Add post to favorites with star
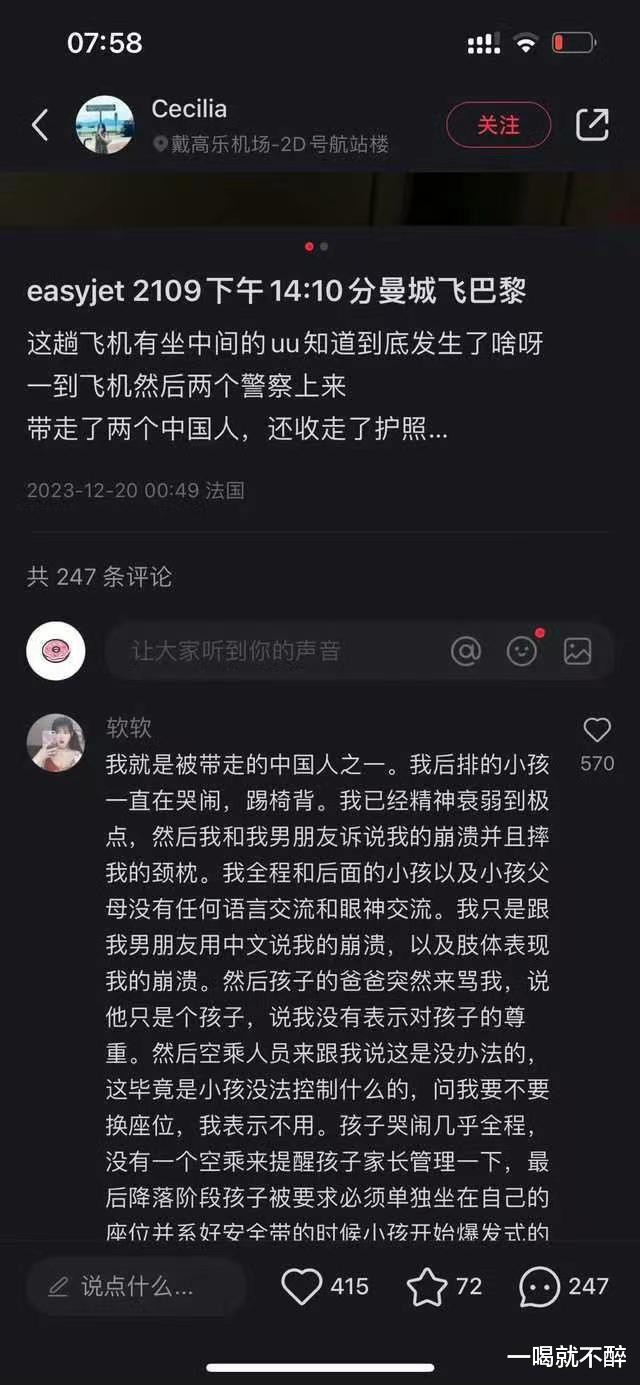Viewport: 640px width, 1385px height. (427, 1286)
